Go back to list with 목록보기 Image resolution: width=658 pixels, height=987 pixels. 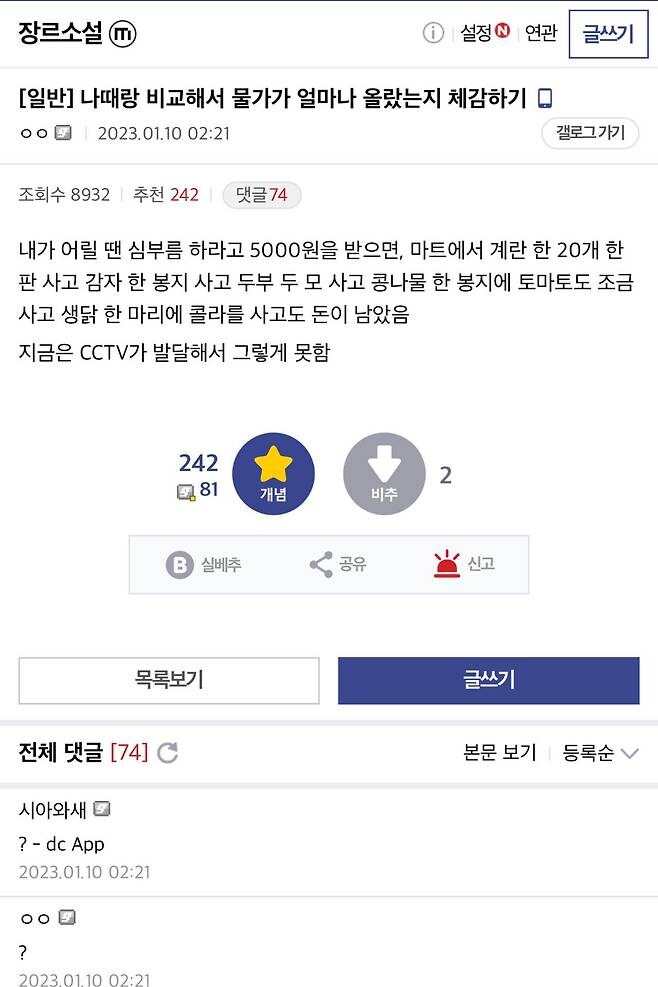pos(169,680)
